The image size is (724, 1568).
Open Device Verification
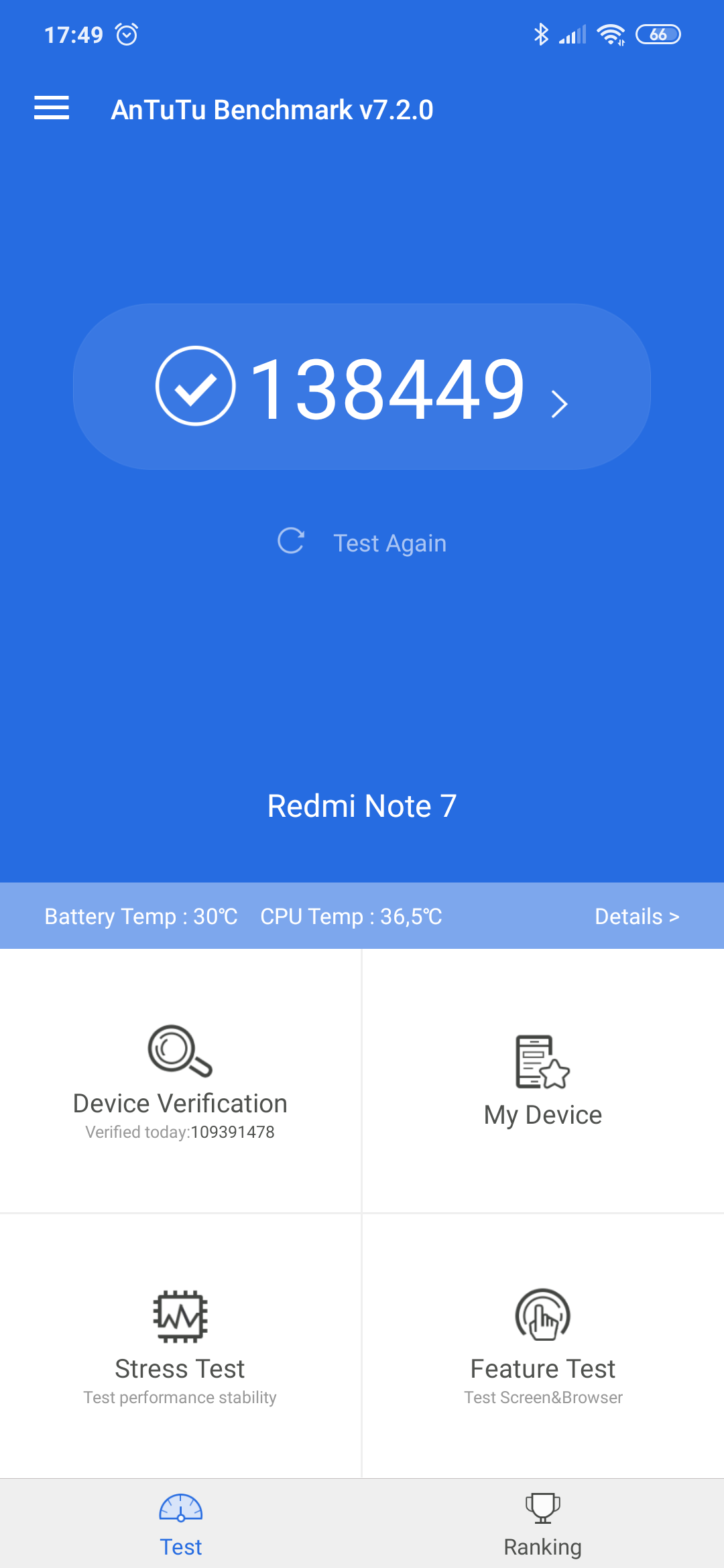(x=180, y=1081)
